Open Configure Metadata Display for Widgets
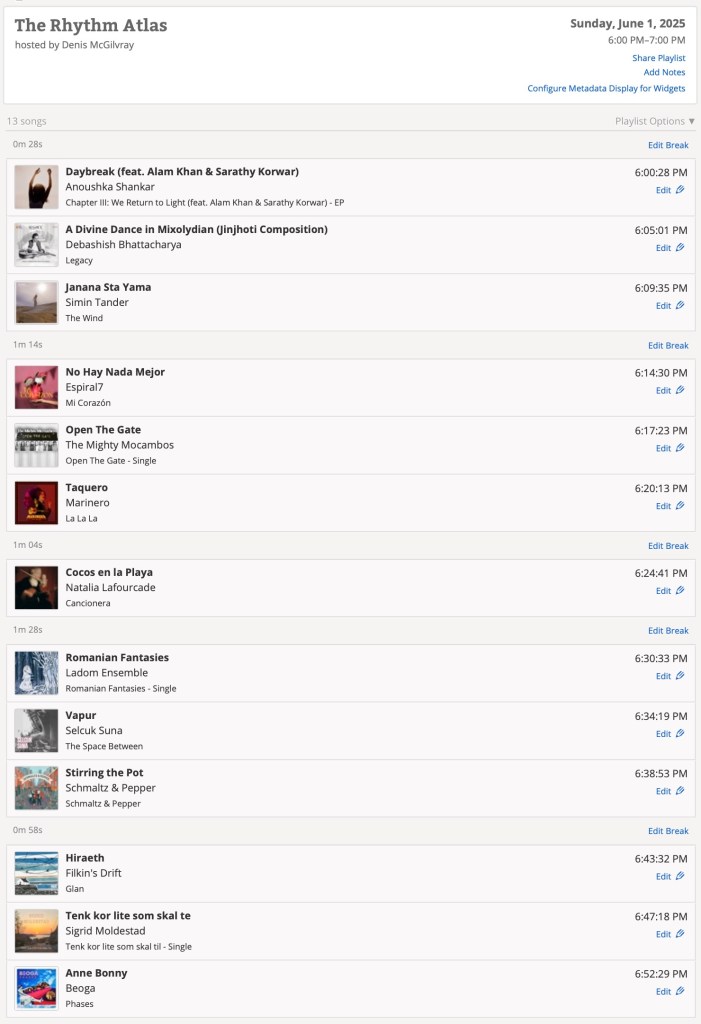This screenshot has width=701, height=1024. pos(606,88)
